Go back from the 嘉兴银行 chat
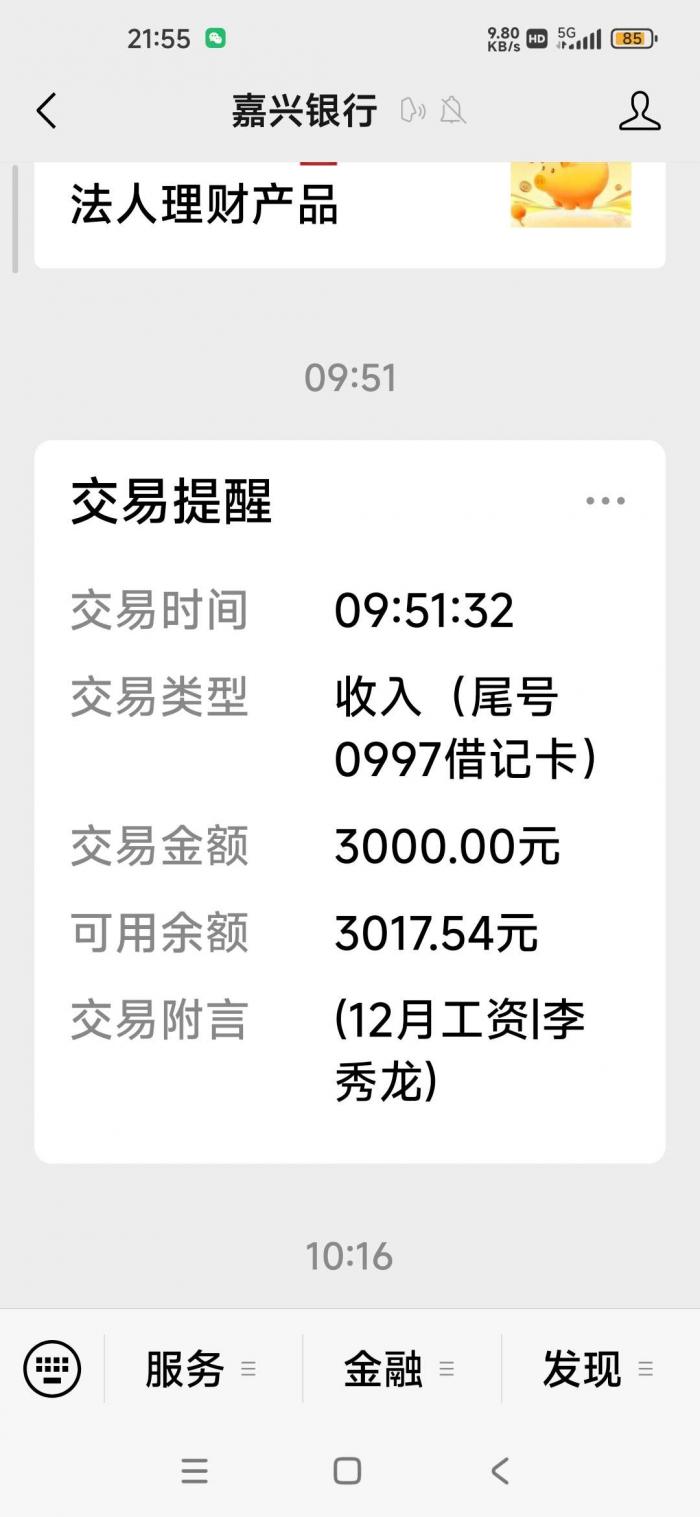The width and height of the screenshot is (700, 1517). (x=46, y=111)
